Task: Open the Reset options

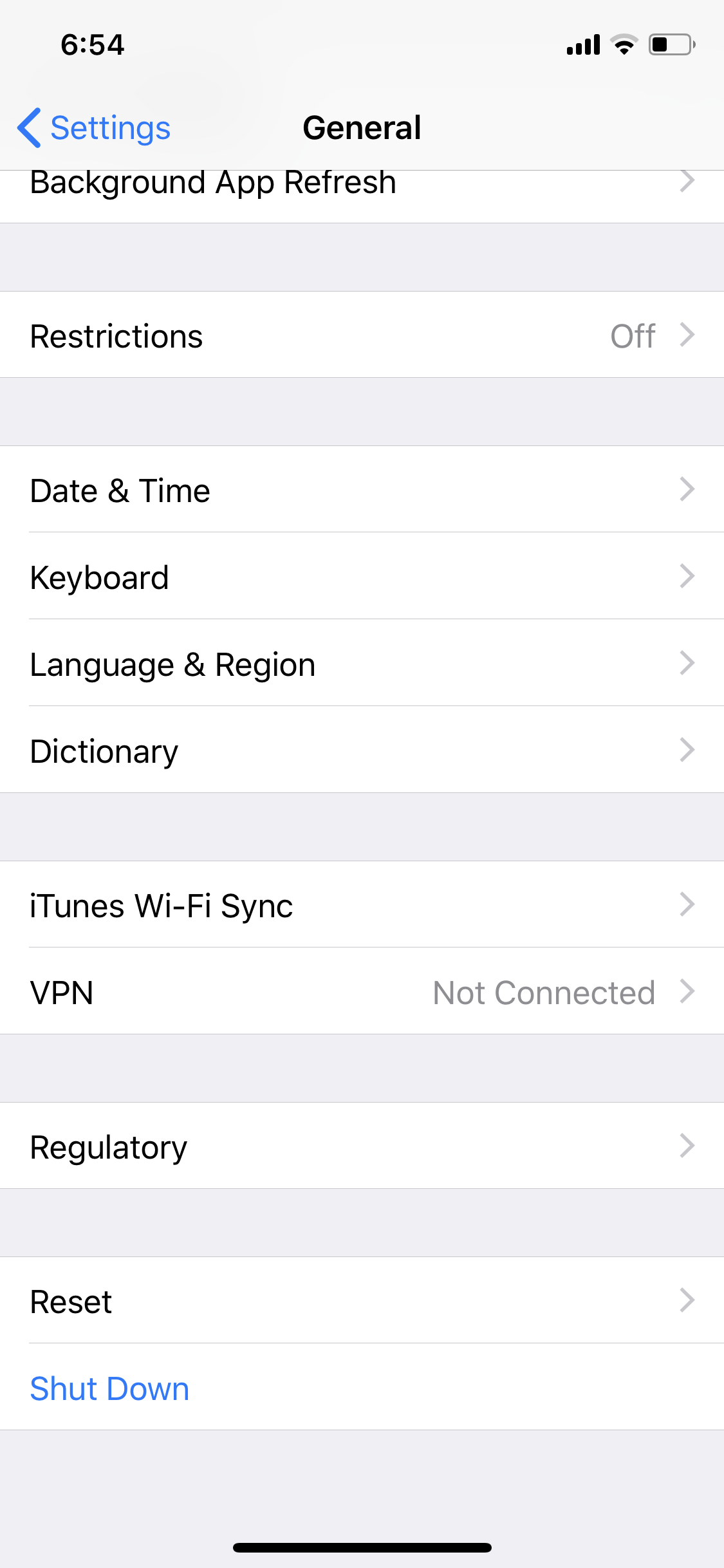Action: (360, 1301)
